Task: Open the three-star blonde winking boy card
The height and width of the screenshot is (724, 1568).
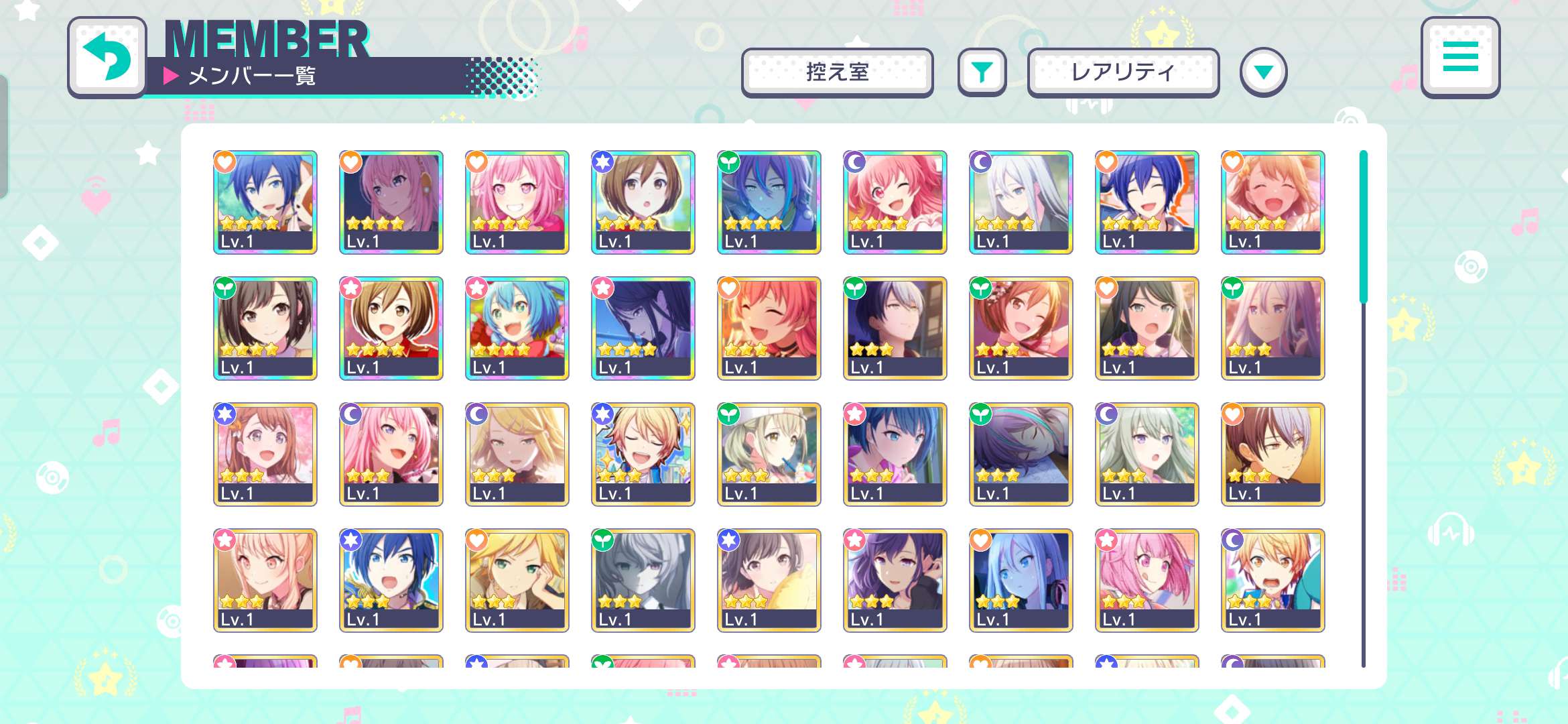Action: [643, 454]
